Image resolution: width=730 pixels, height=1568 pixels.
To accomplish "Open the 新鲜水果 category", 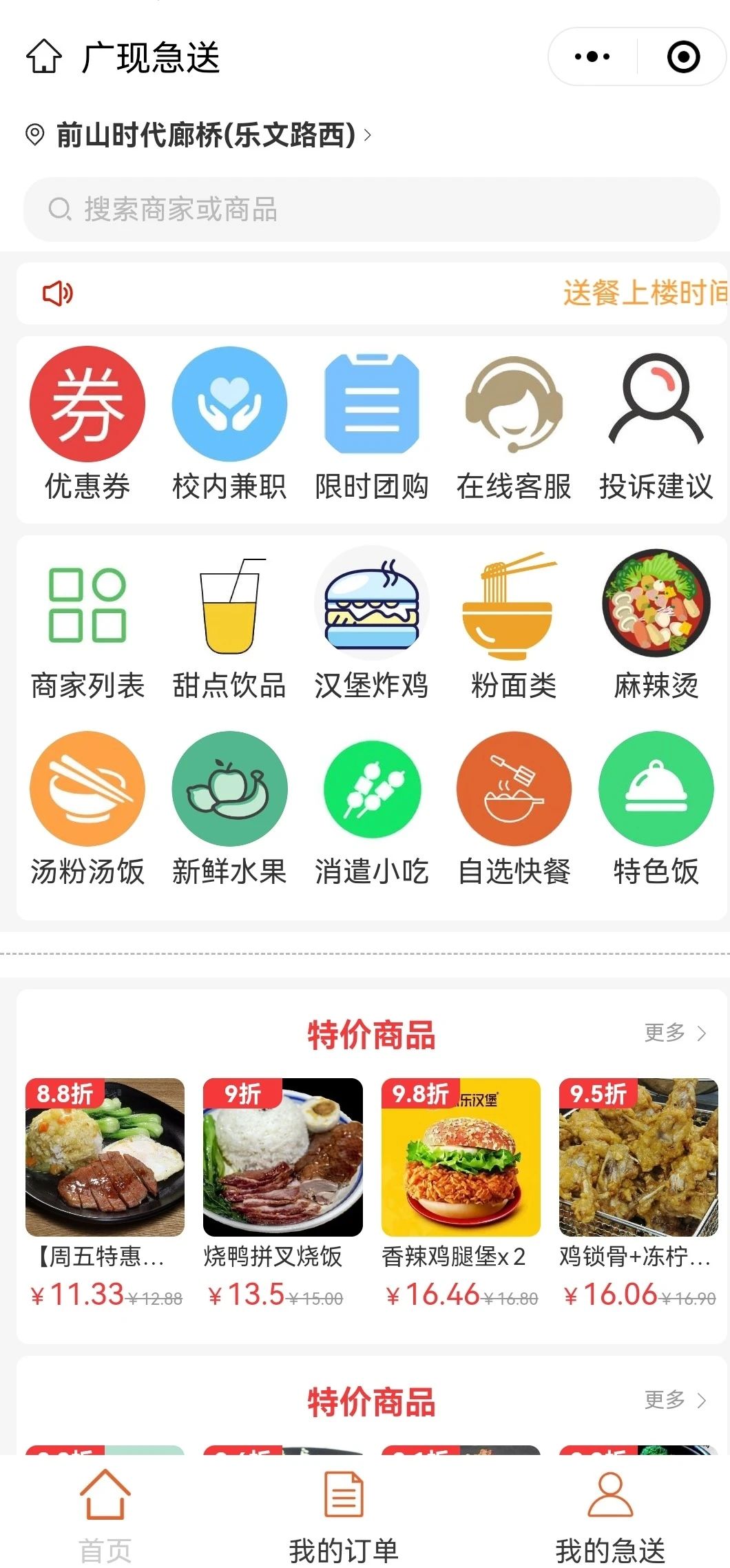I will 229,809.
